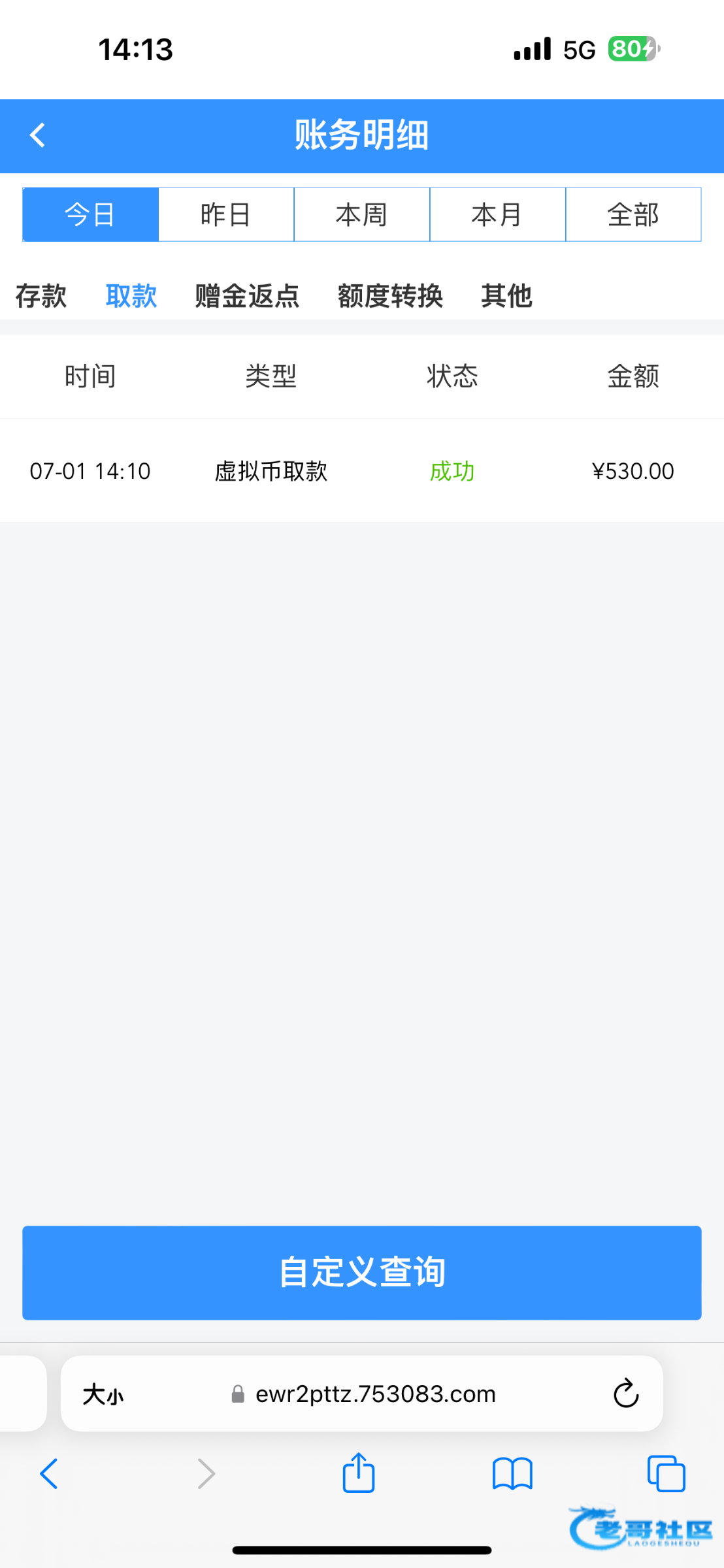Switch to the 存款 category
Screen dimensions: 724x1568
[x=41, y=296]
